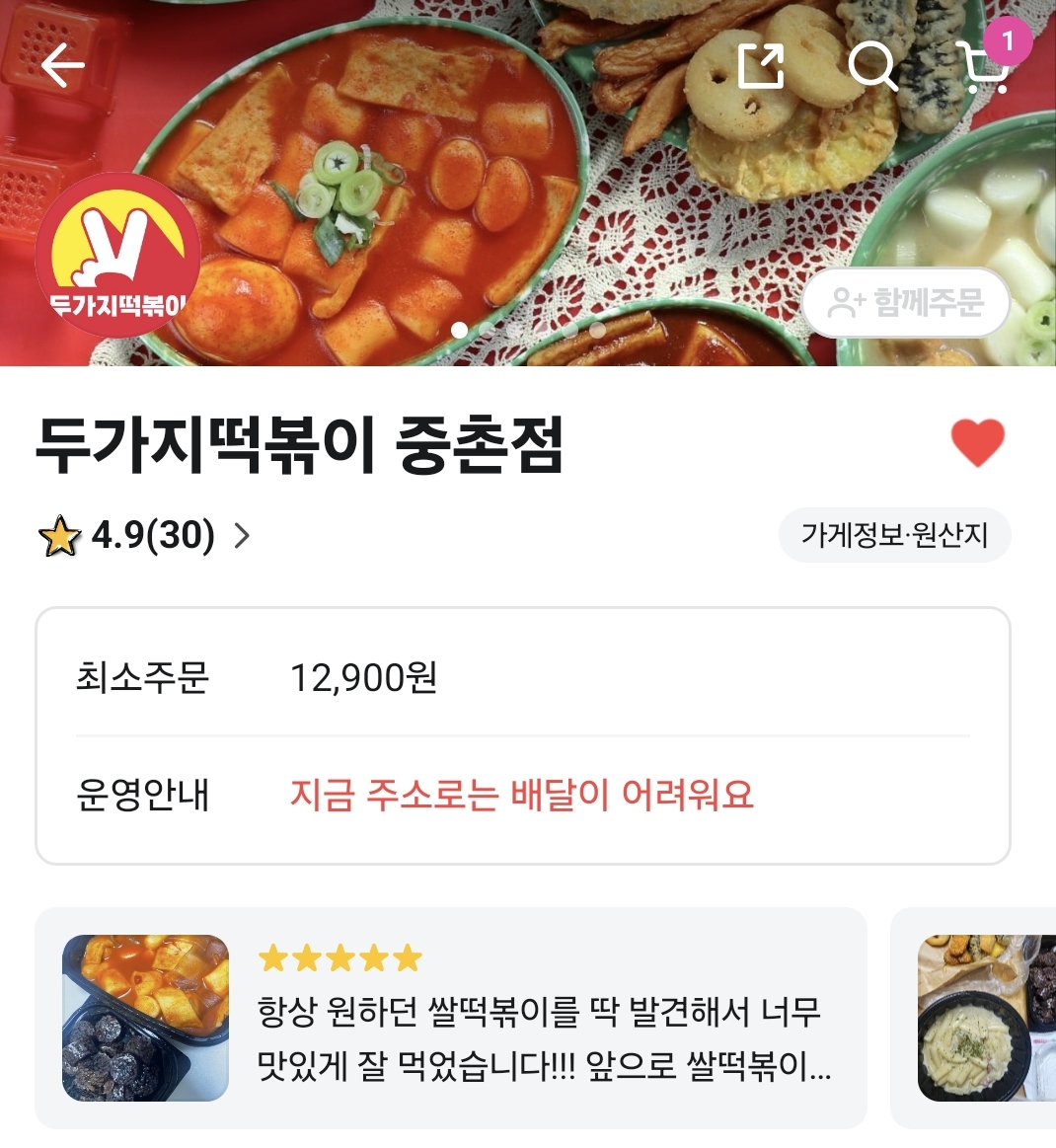The width and height of the screenshot is (1056, 1148).
Task: Tap the 함께주문 group order button
Action: click(906, 302)
